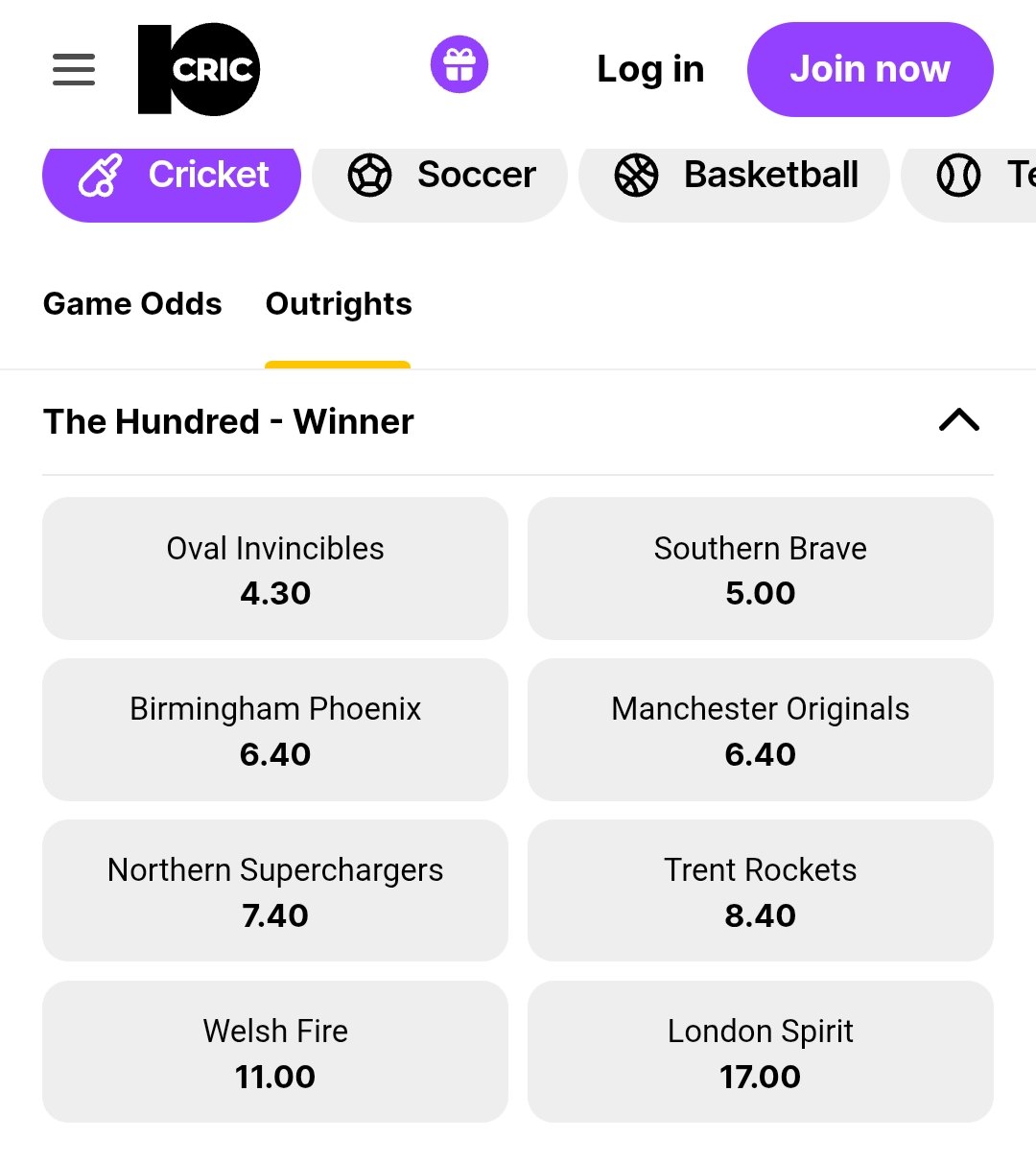Open the Outrights tab
Image resolution: width=1036 pixels, height=1163 pixels.
pos(338,303)
